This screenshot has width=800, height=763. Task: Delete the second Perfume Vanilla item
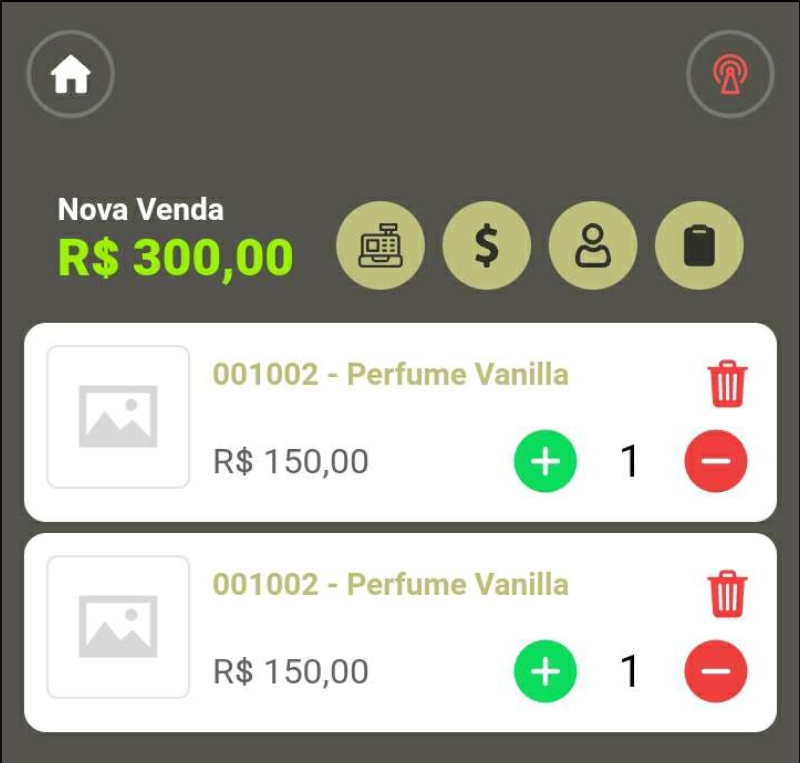pos(728,594)
